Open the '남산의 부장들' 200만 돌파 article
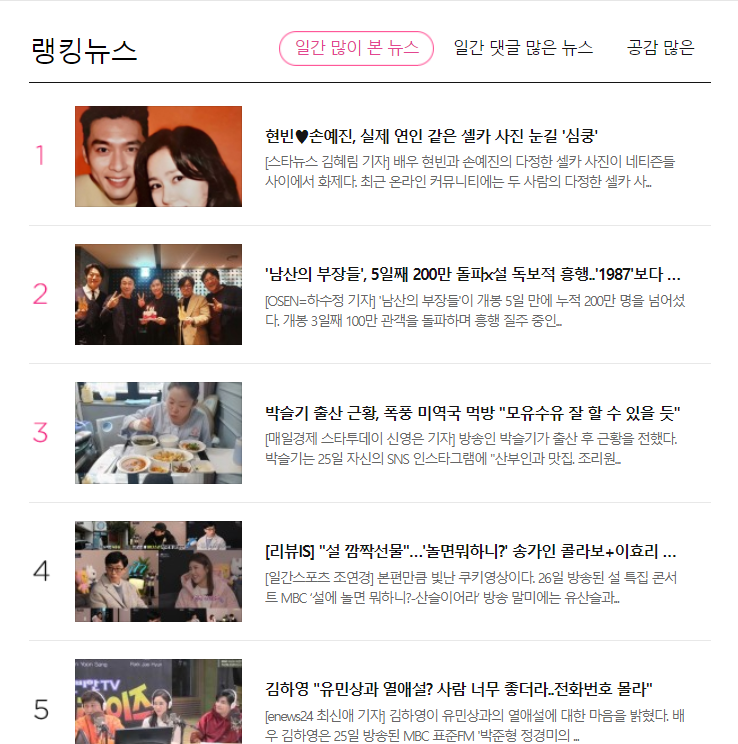This screenshot has height=744, width=738. (x=472, y=274)
